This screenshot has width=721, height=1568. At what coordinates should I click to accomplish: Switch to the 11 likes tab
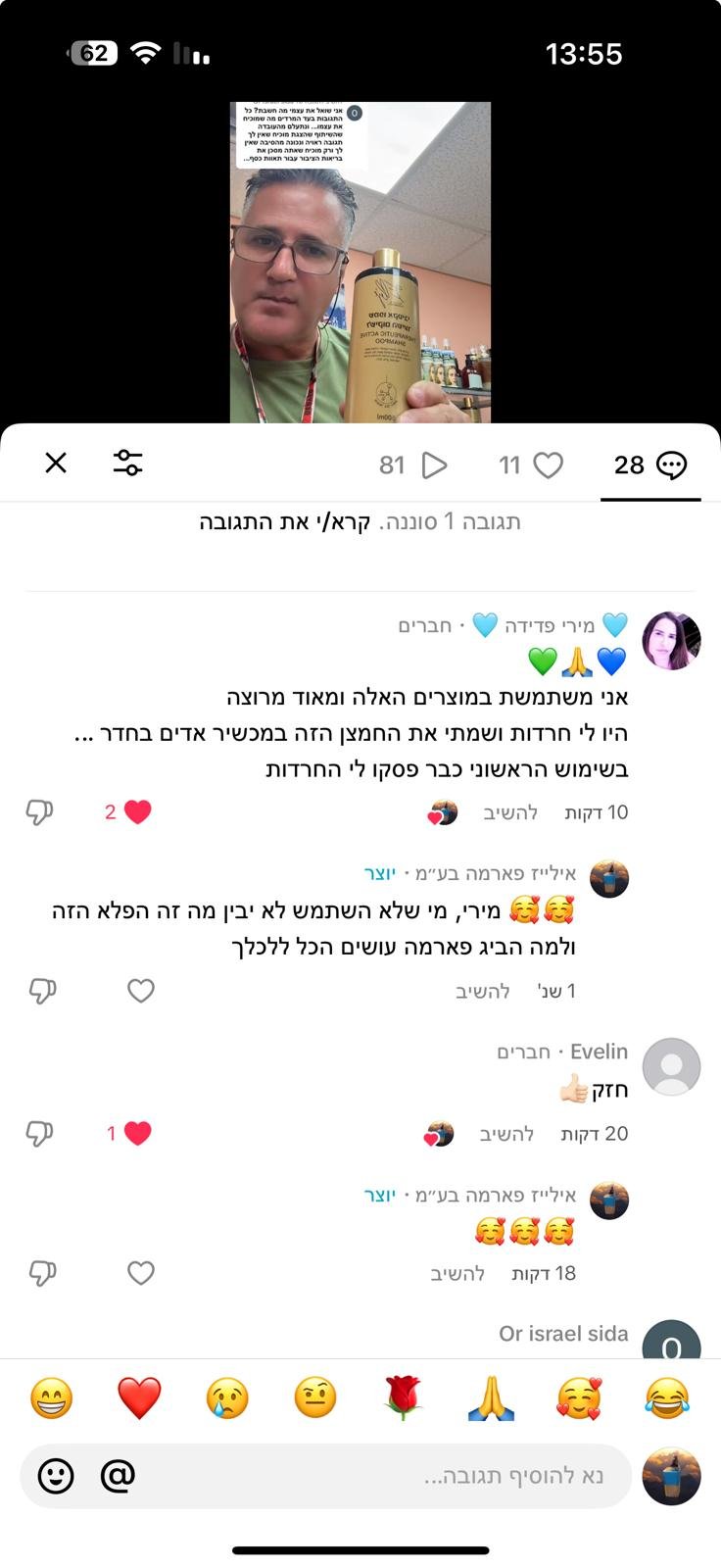pyautogui.click(x=531, y=465)
